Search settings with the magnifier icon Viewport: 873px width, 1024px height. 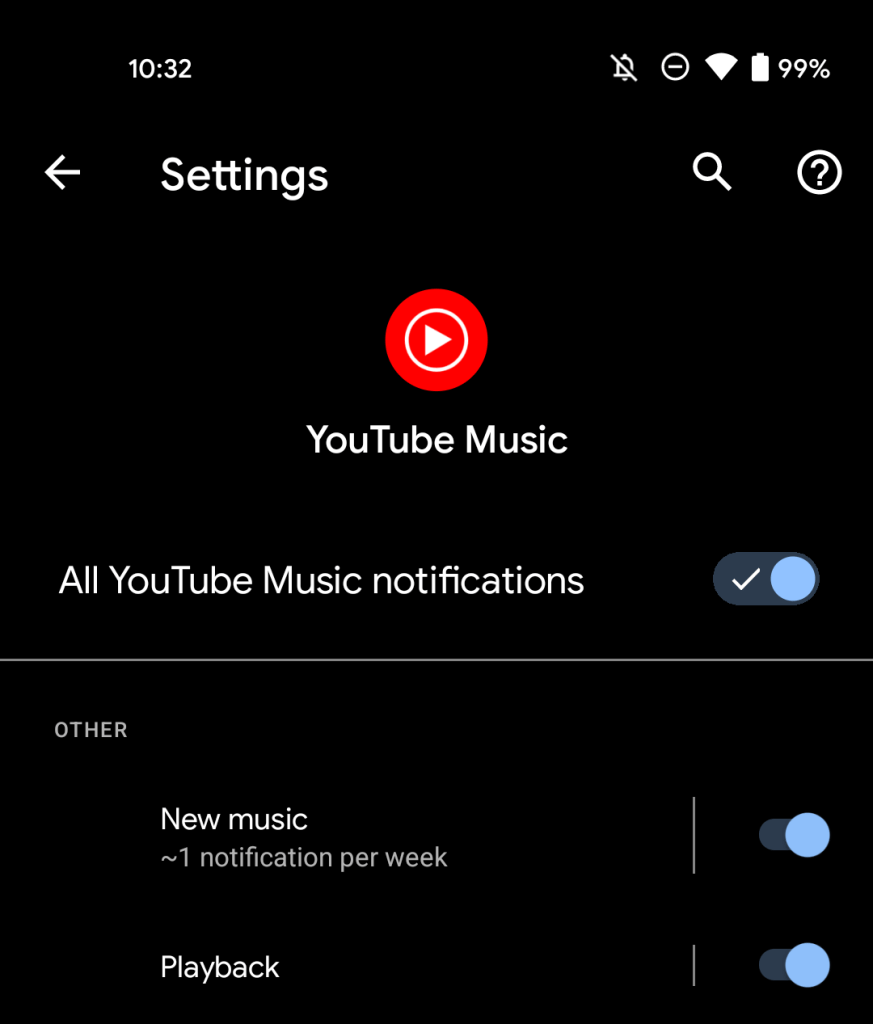(712, 173)
